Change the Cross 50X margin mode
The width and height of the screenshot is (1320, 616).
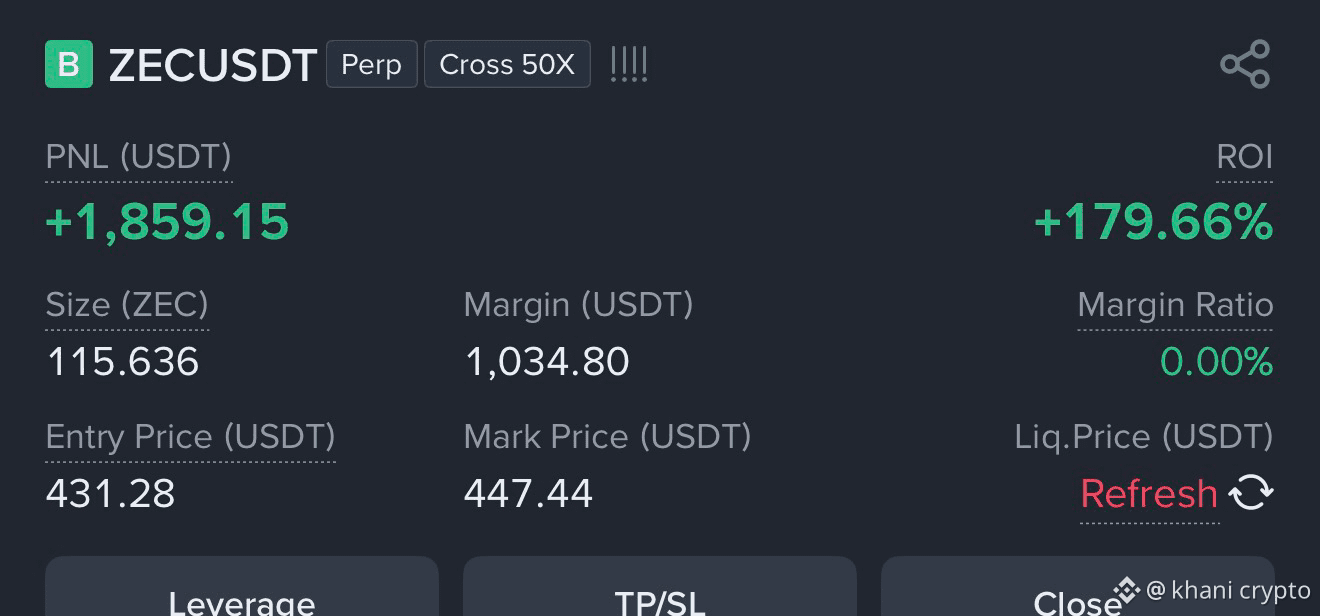pos(507,65)
